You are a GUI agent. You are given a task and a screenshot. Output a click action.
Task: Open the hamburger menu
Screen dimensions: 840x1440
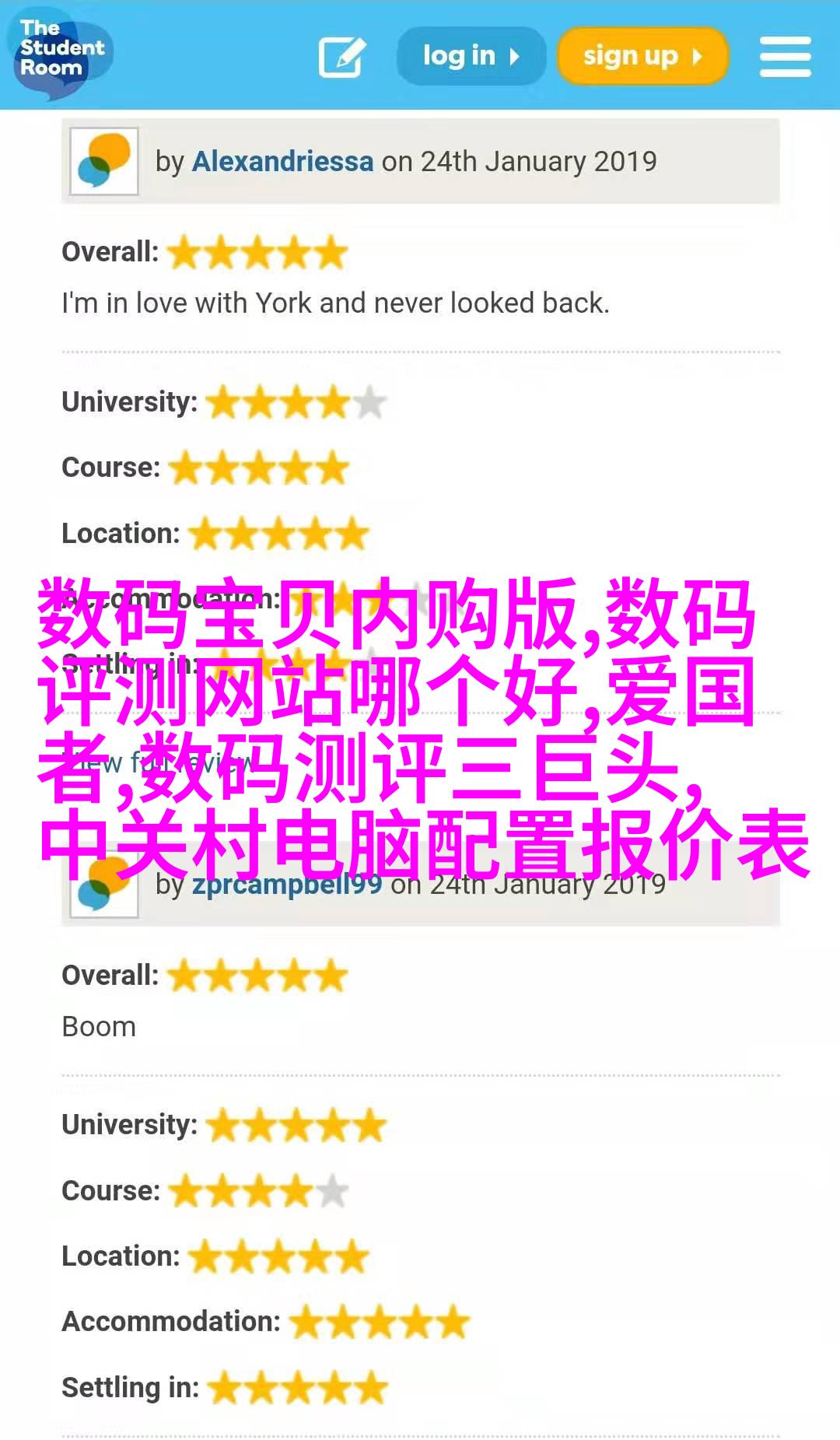785,57
